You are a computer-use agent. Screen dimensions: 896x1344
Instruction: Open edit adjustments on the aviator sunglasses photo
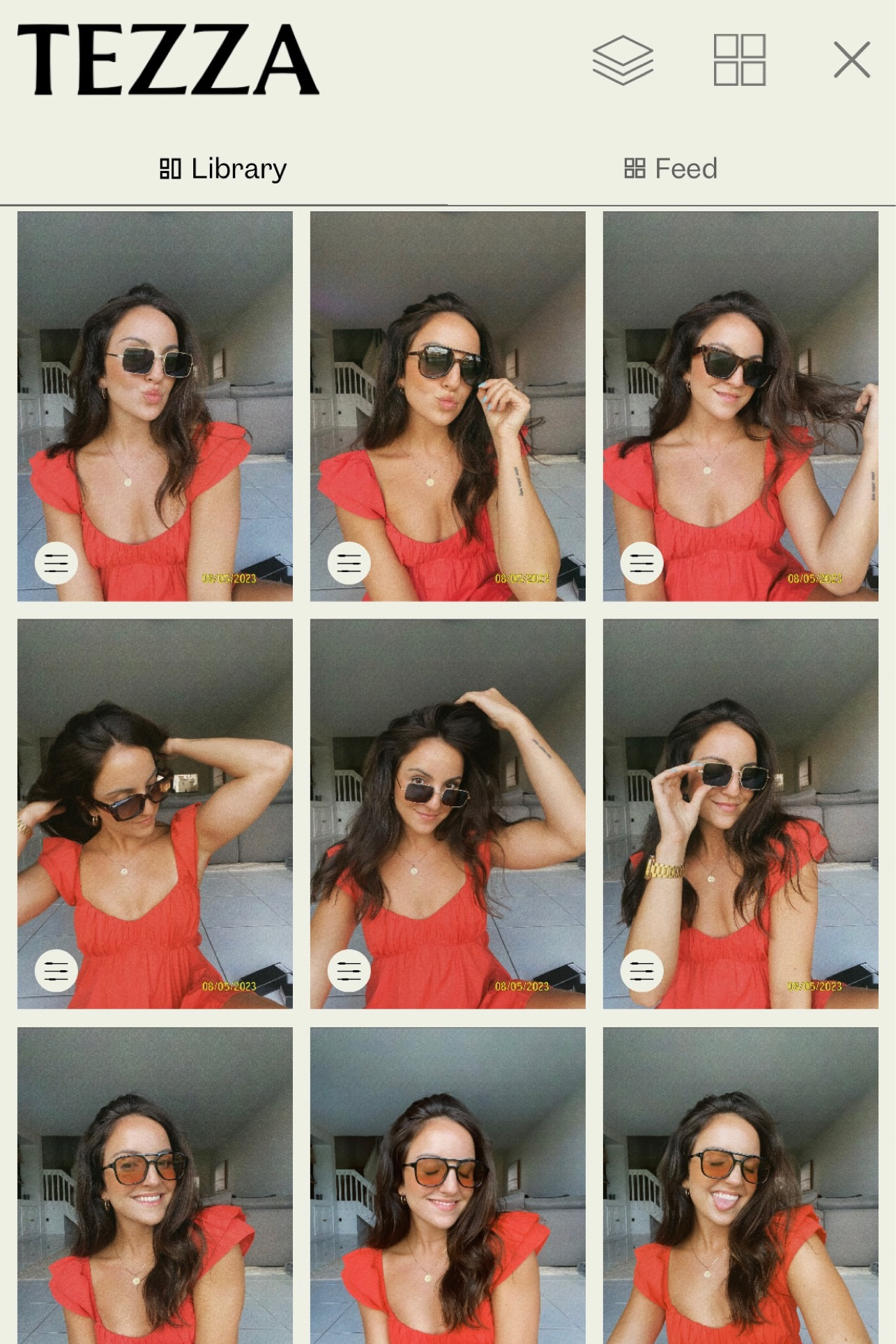pyautogui.click(x=349, y=564)
